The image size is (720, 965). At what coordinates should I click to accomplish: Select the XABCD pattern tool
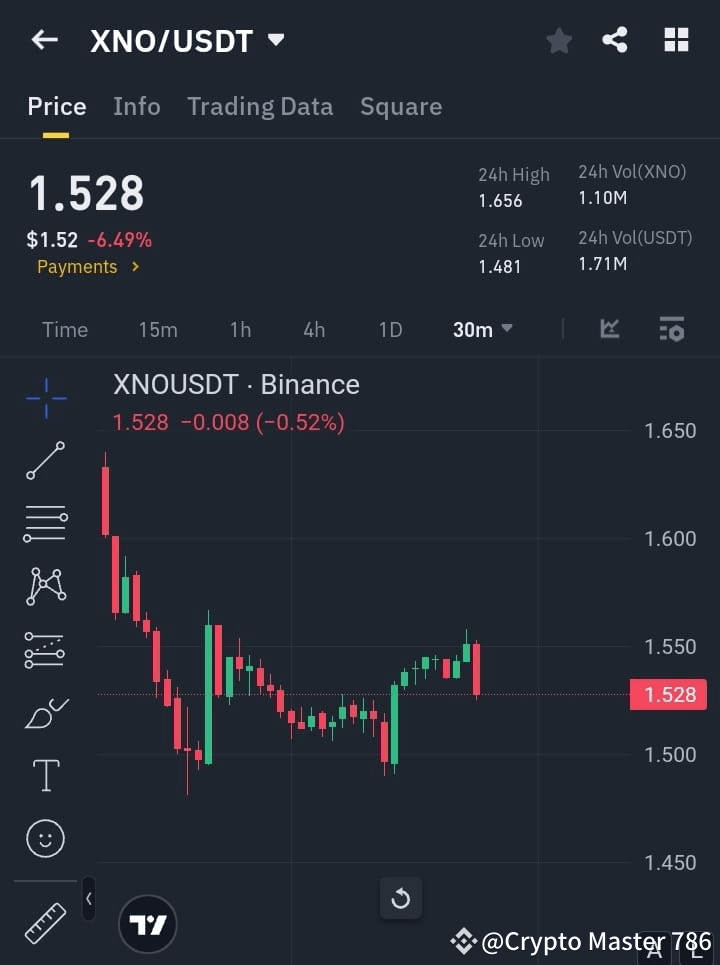(x=45, y=587)
